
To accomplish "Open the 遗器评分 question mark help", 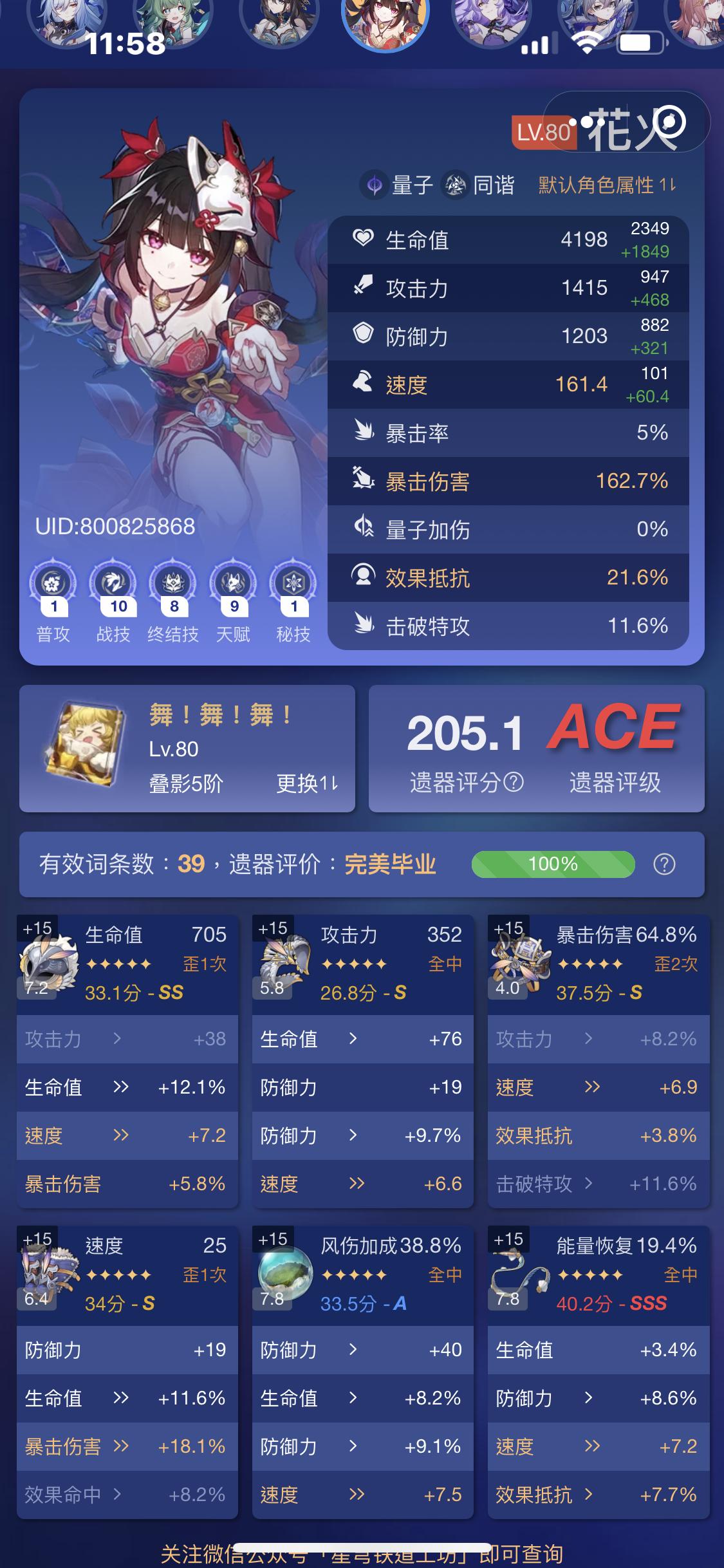I will [x=514, y=782].
